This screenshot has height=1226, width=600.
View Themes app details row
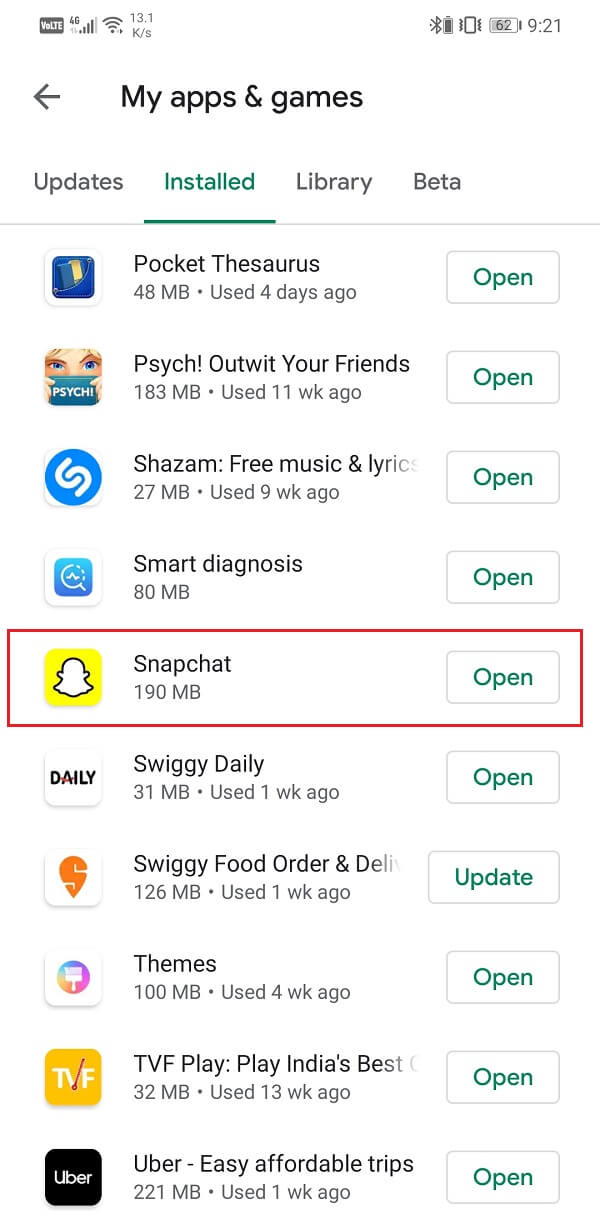tap(300, 977)
